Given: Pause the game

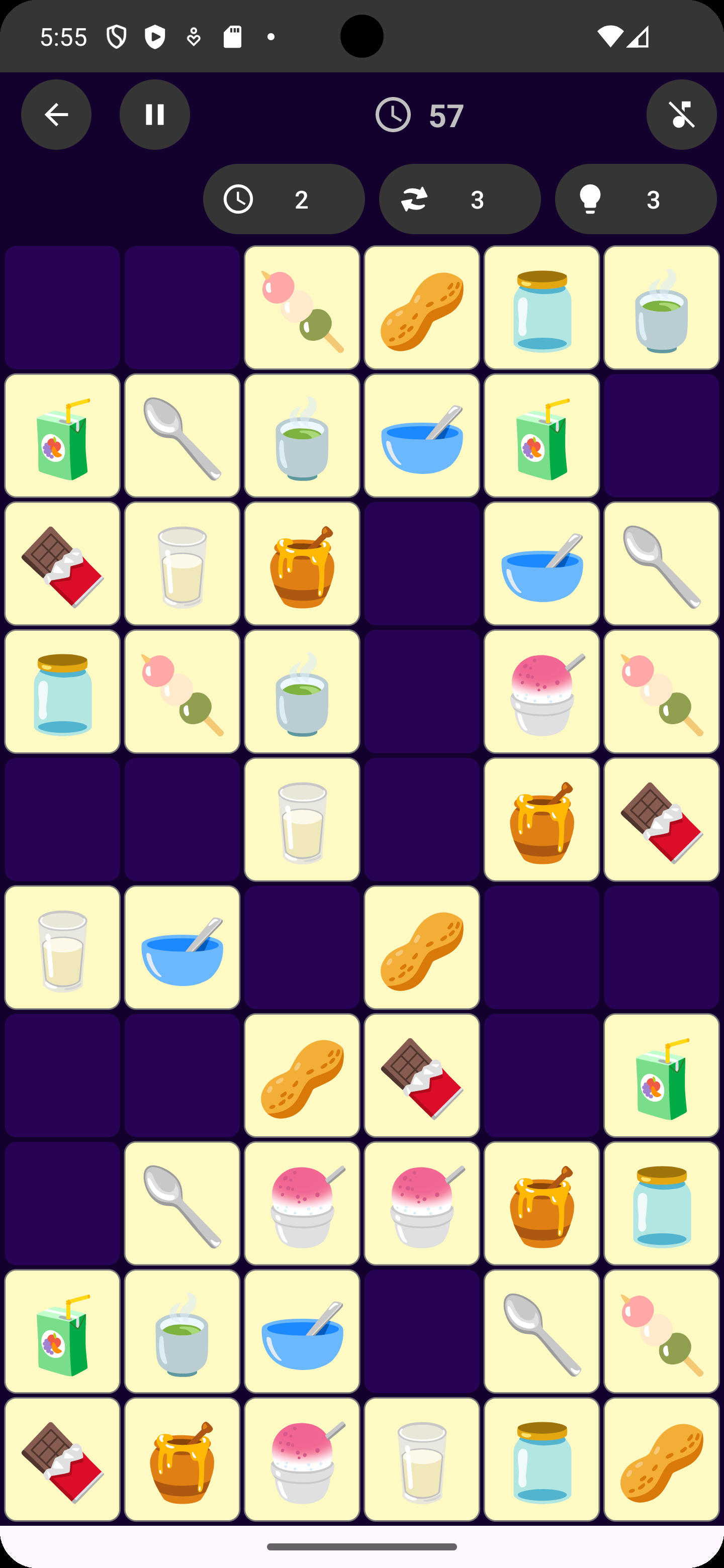Looking at the screenshot, I should 155,115.
